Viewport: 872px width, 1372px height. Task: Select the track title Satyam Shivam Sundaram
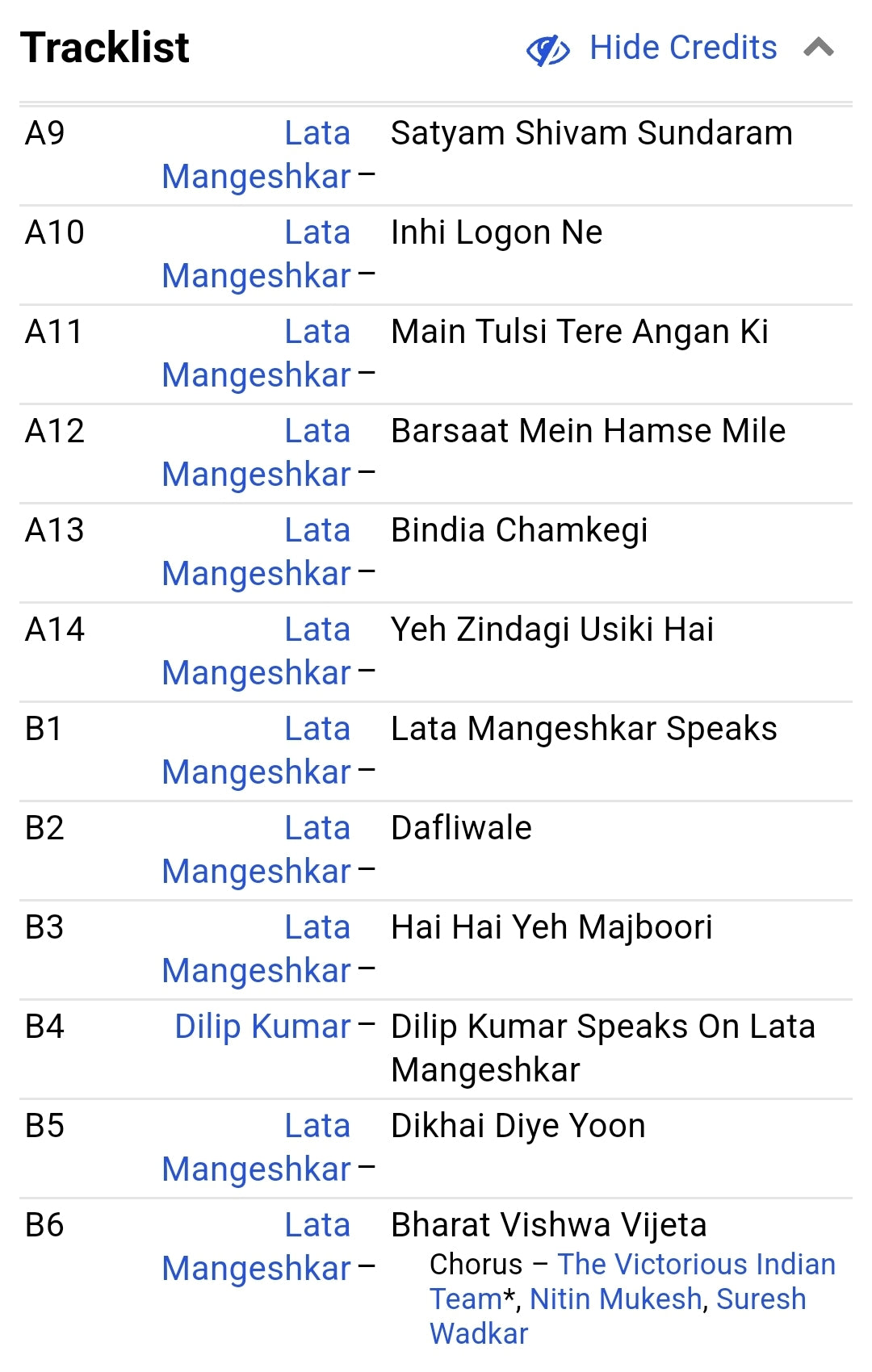(x=590, y=132)
